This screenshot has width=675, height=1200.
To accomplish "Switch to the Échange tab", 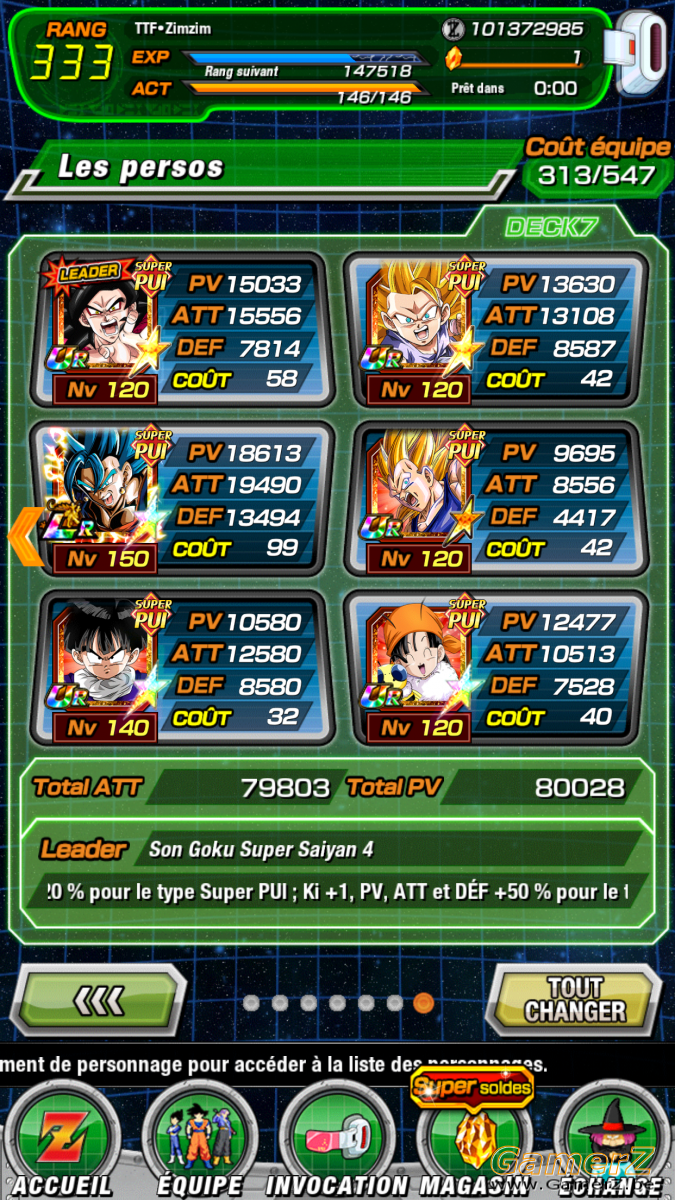I will [x=612, y=1140].
